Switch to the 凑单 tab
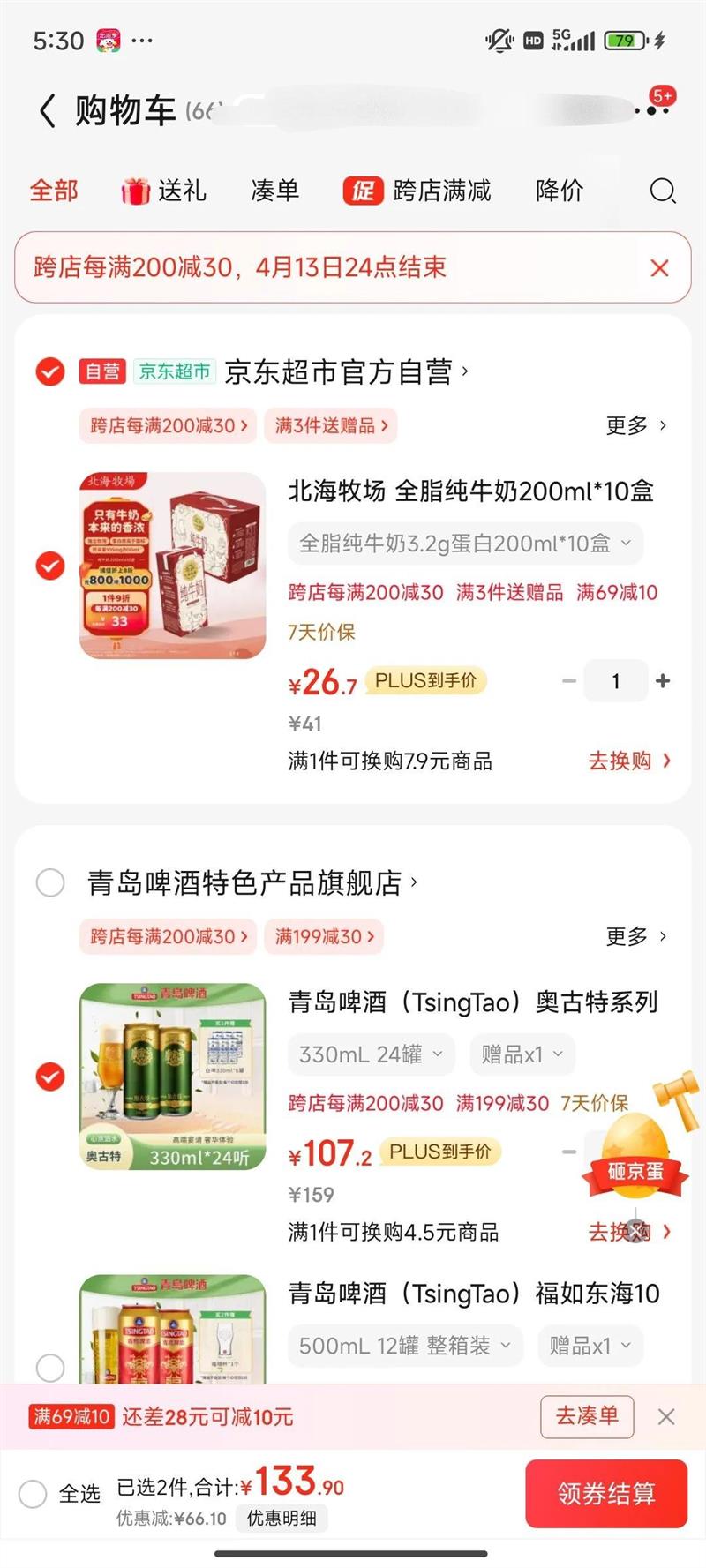This screenshot has height=1568, width=706. pyautogui.click(x=275, y=191)
